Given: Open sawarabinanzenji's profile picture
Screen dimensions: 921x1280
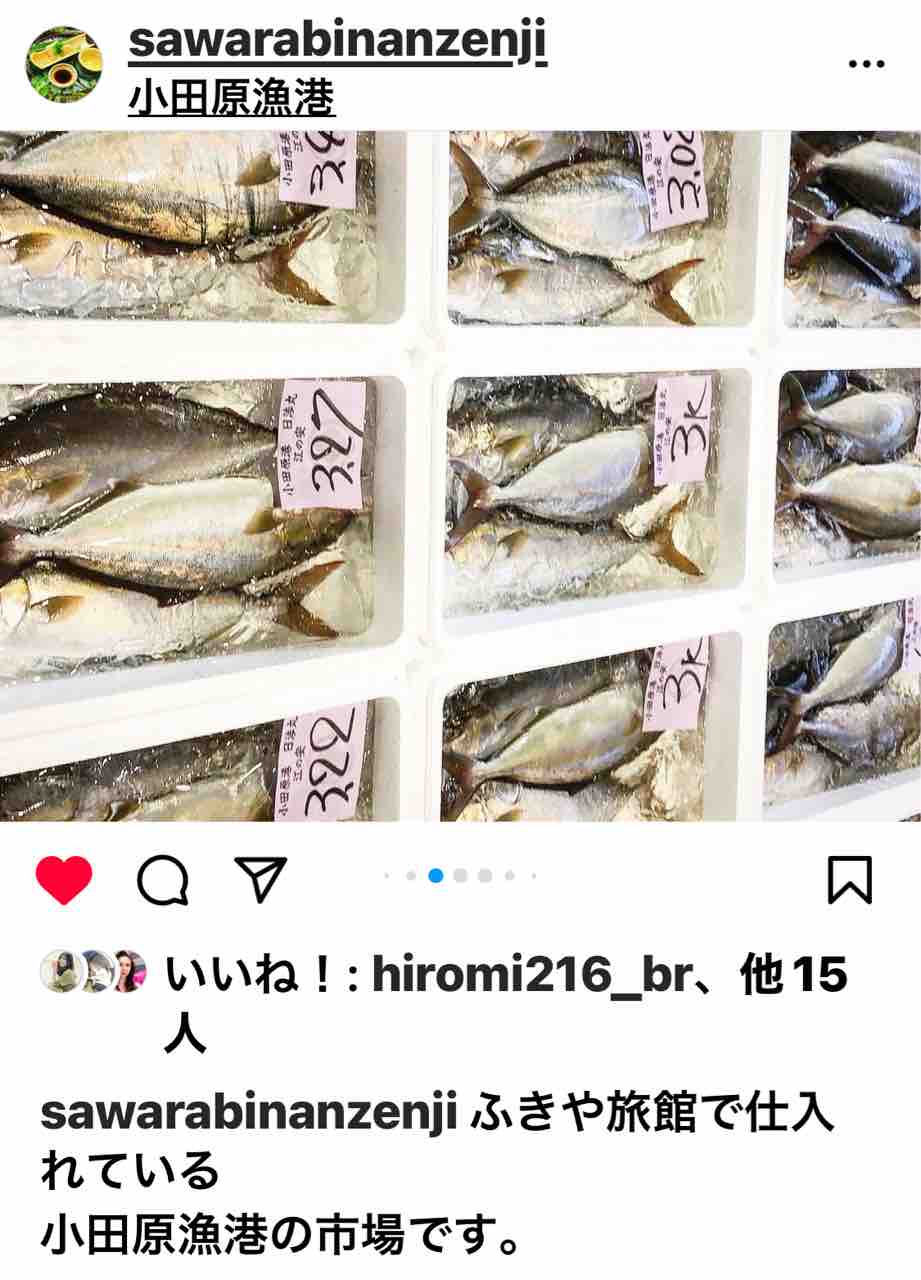Looking at the screenshot, I should point(63,64).
